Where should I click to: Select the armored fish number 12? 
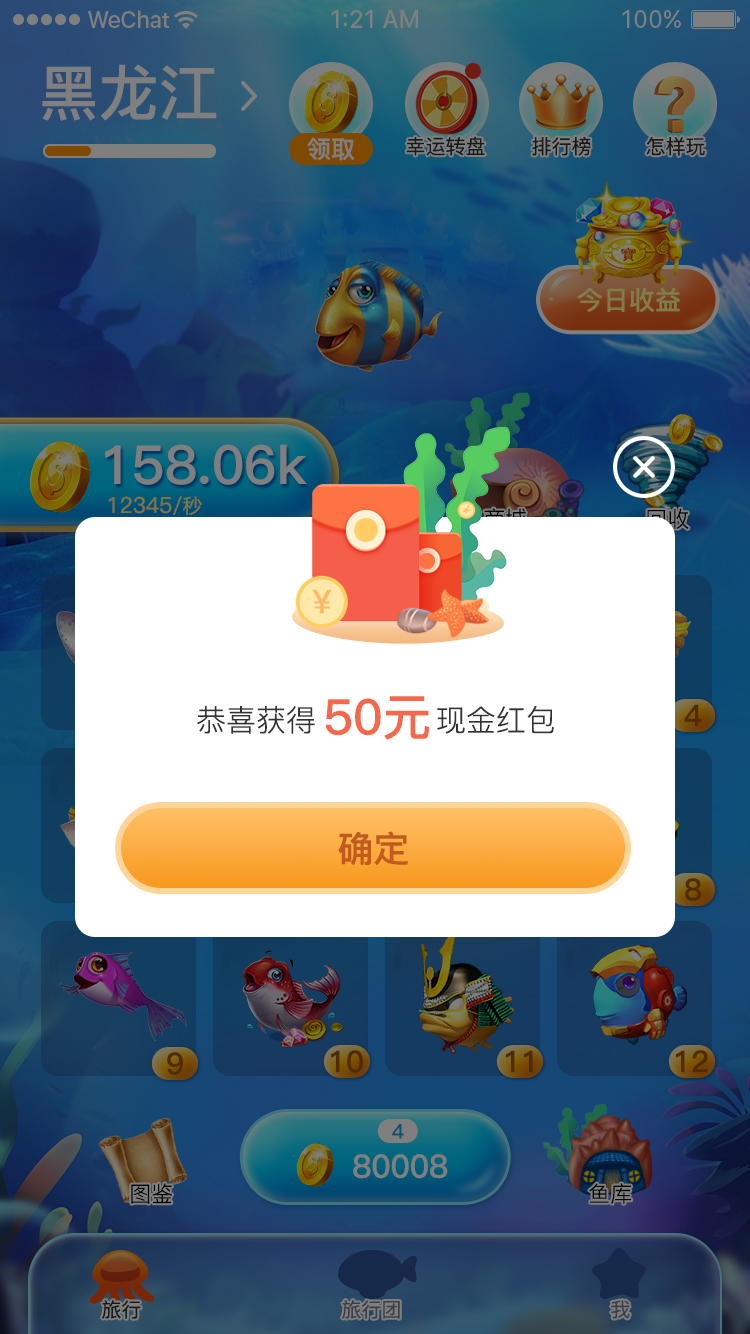(635, 998)
